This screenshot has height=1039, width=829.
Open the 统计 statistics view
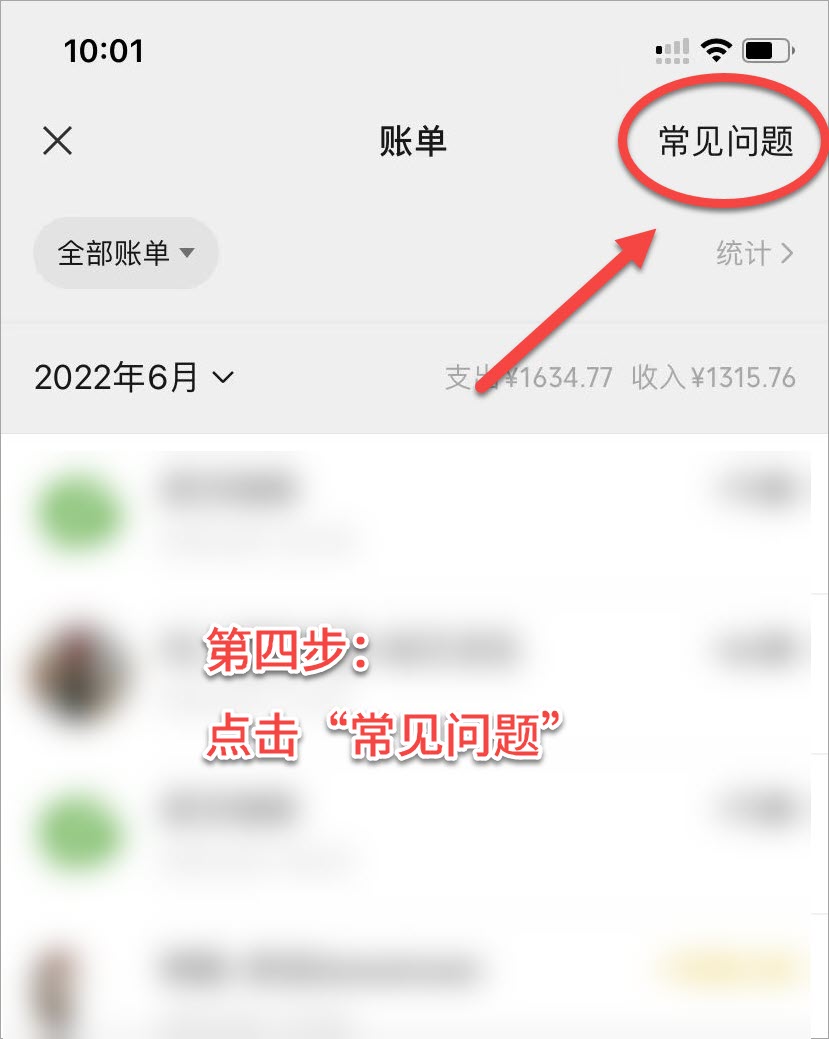tap(754, 253)
